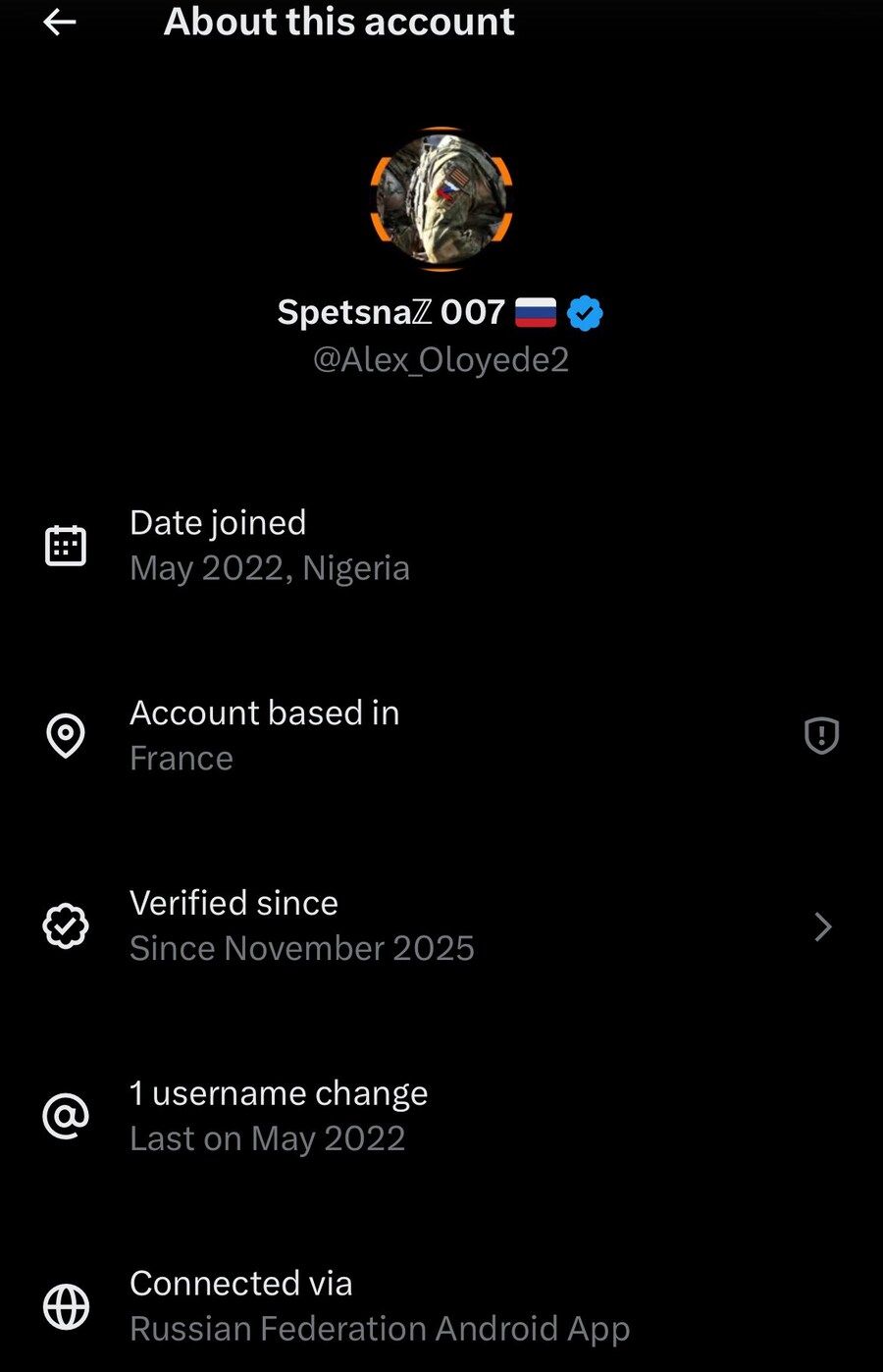Tap the shield info icon beside France

(821, 735)
